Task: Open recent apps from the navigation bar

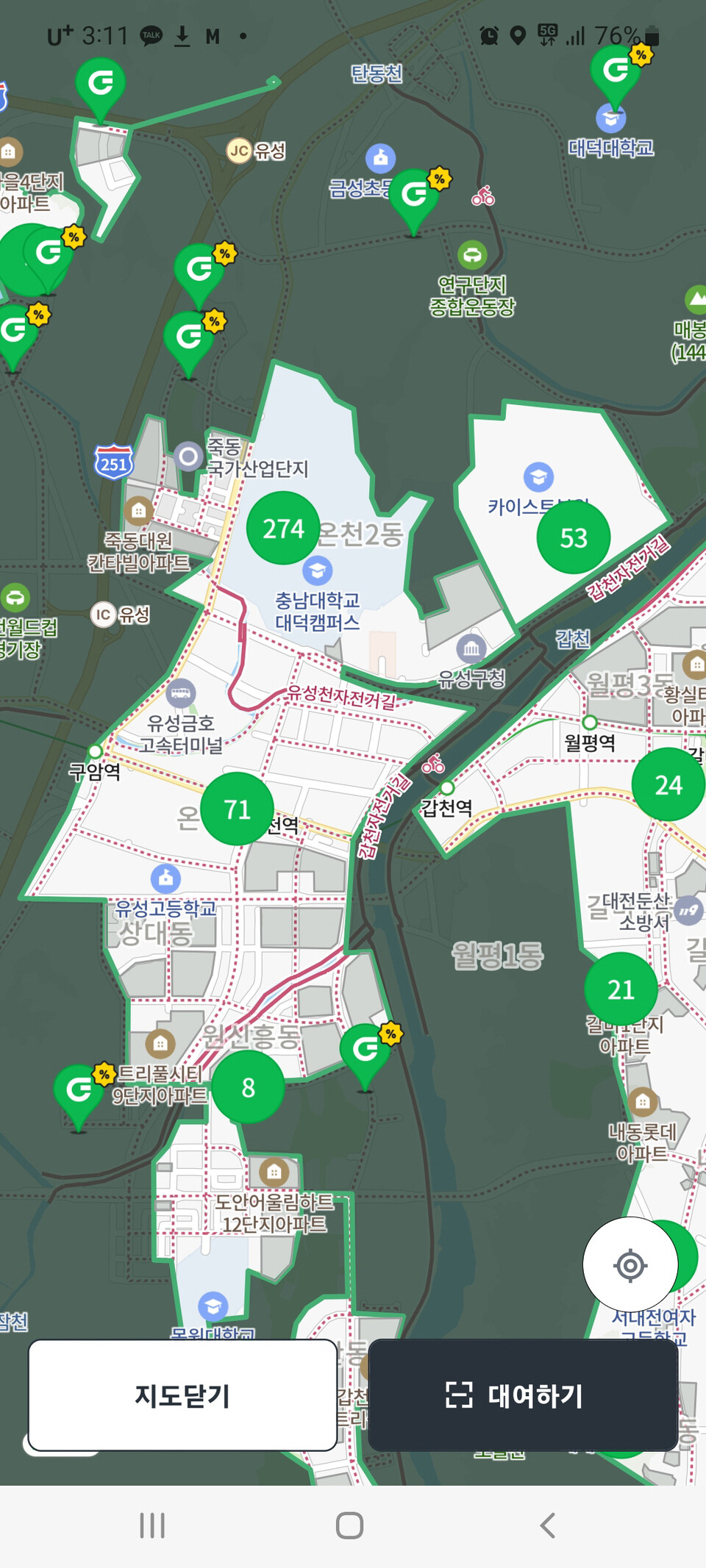Action: (152, 1525)
